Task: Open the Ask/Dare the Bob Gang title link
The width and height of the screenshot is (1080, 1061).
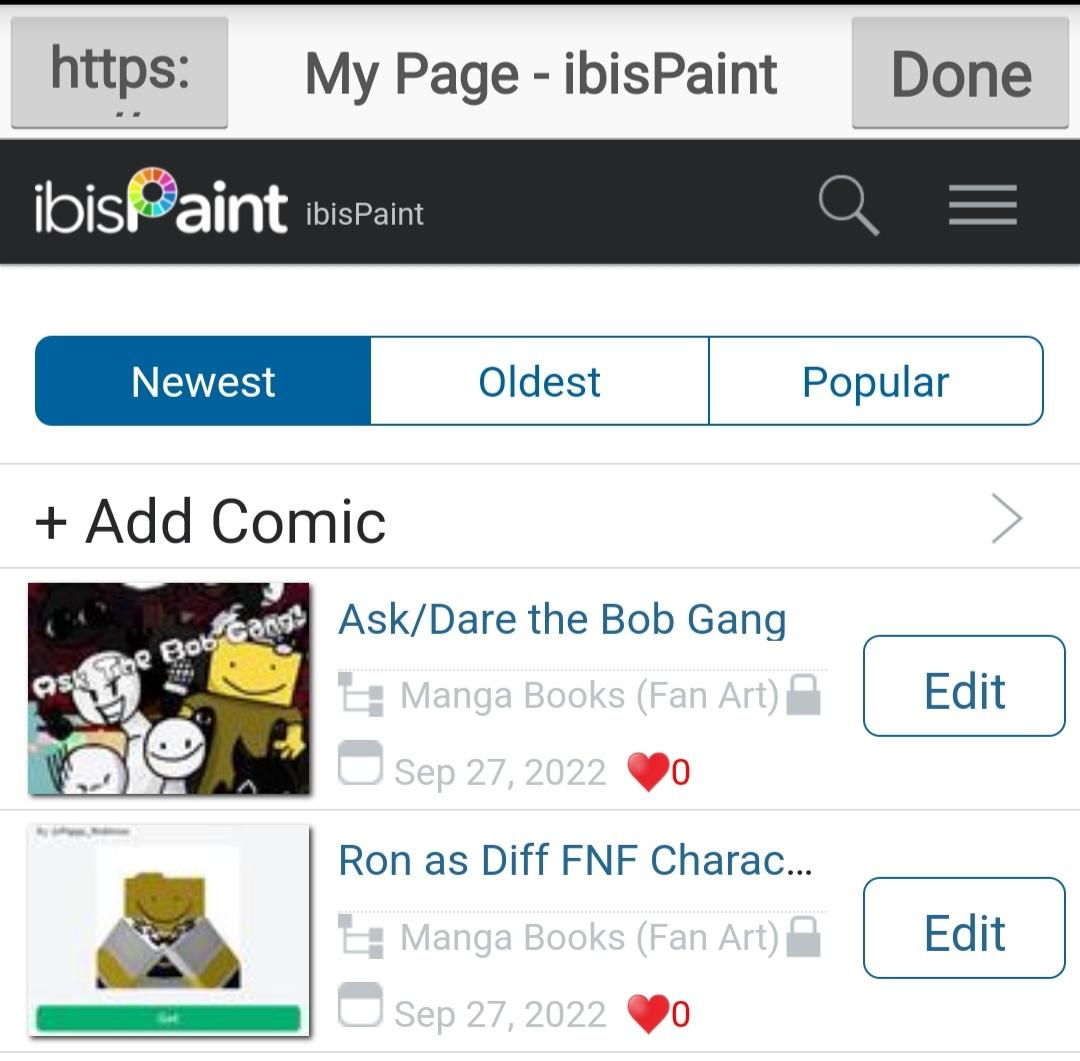Action: coord(562,620)
